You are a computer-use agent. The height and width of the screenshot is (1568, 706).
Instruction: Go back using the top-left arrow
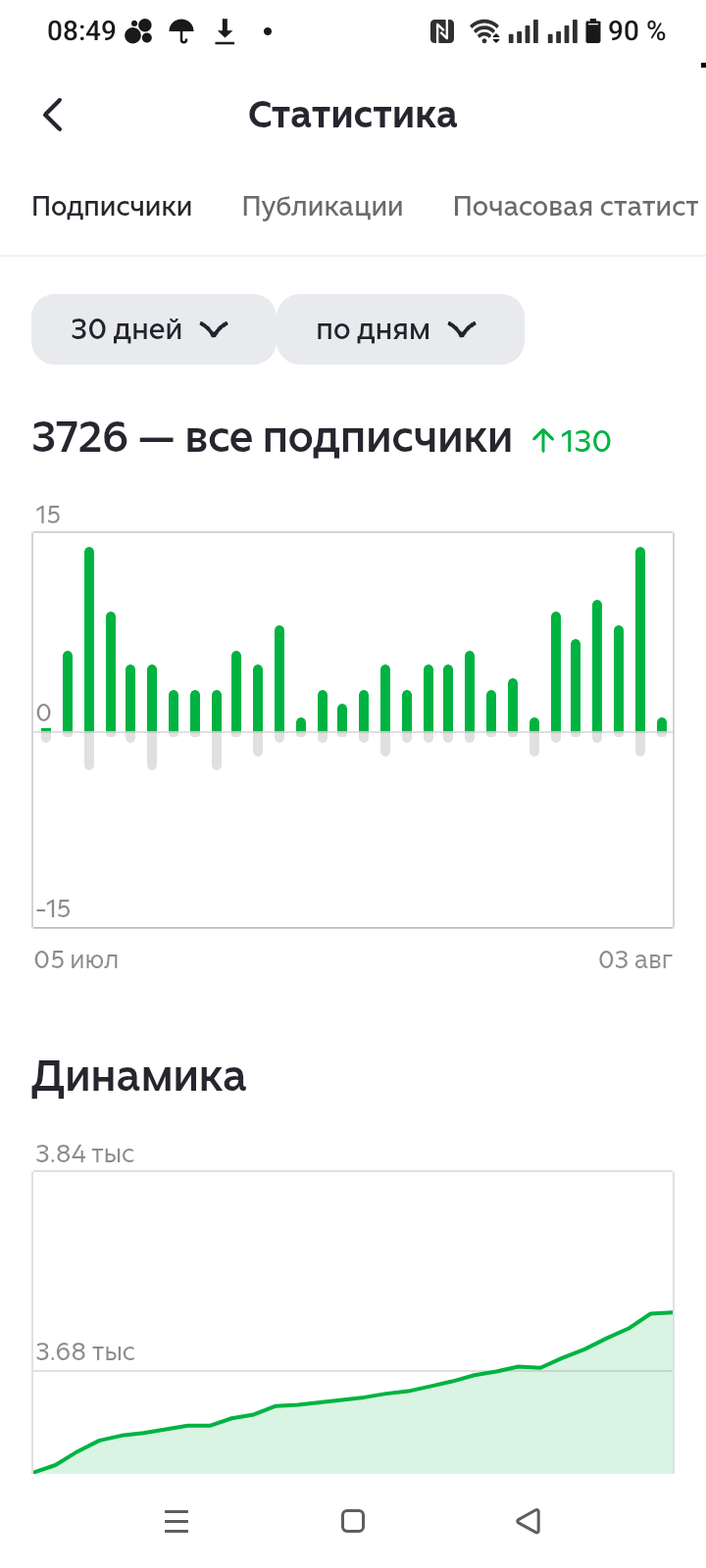pos(53,115)
